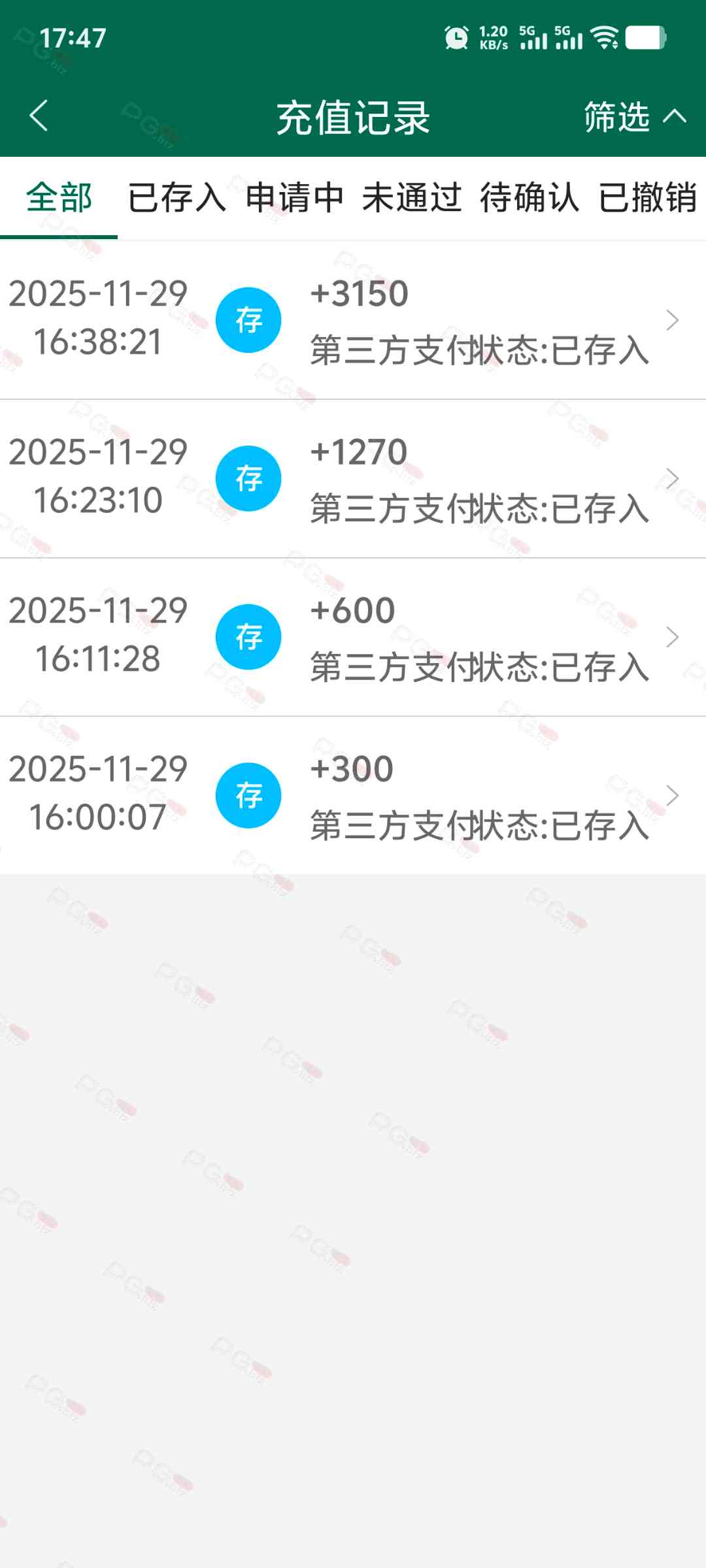Switch to the 已存入 tab
706x1568 pixels.
pos(176,198)
